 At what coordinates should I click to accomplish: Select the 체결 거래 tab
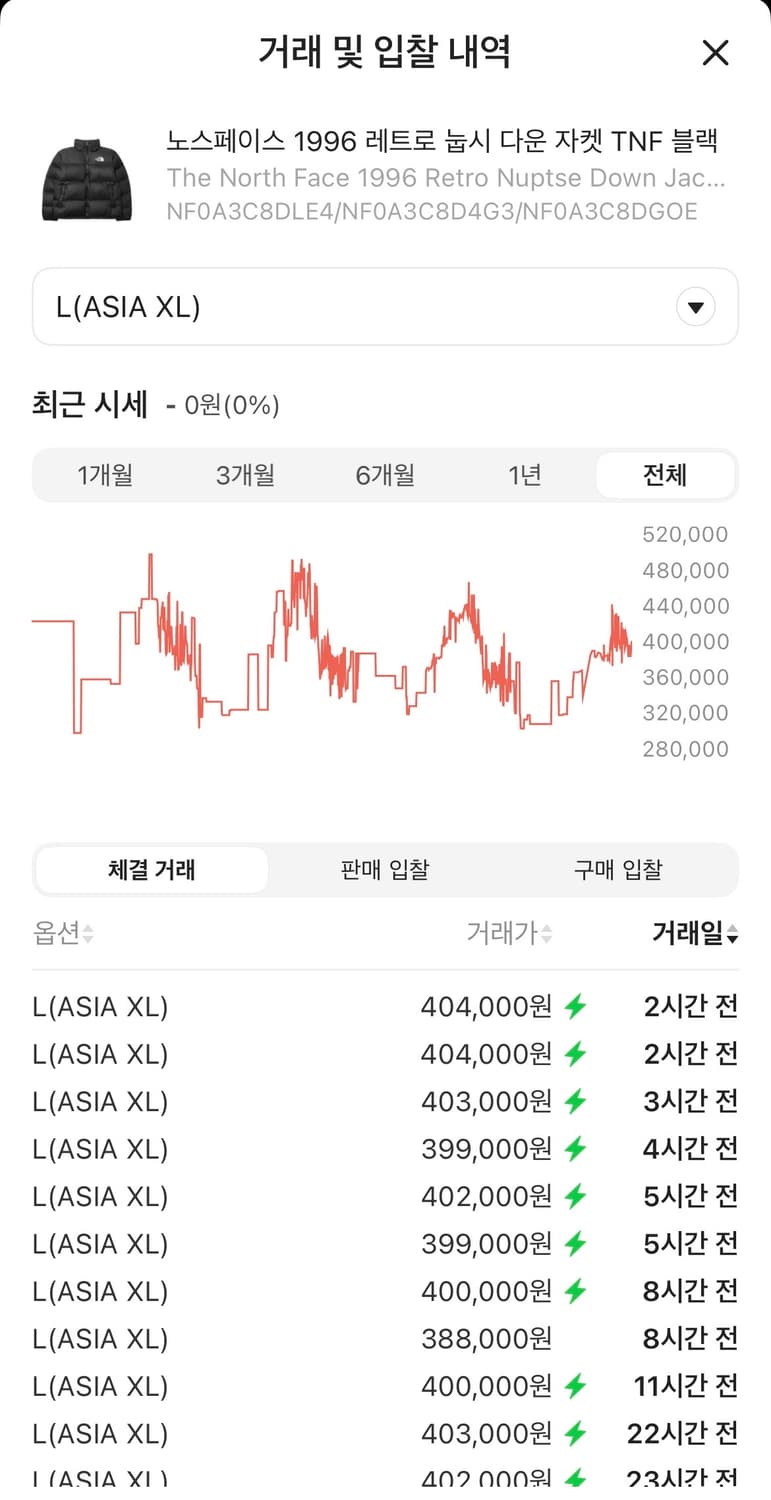coord(151,870)
